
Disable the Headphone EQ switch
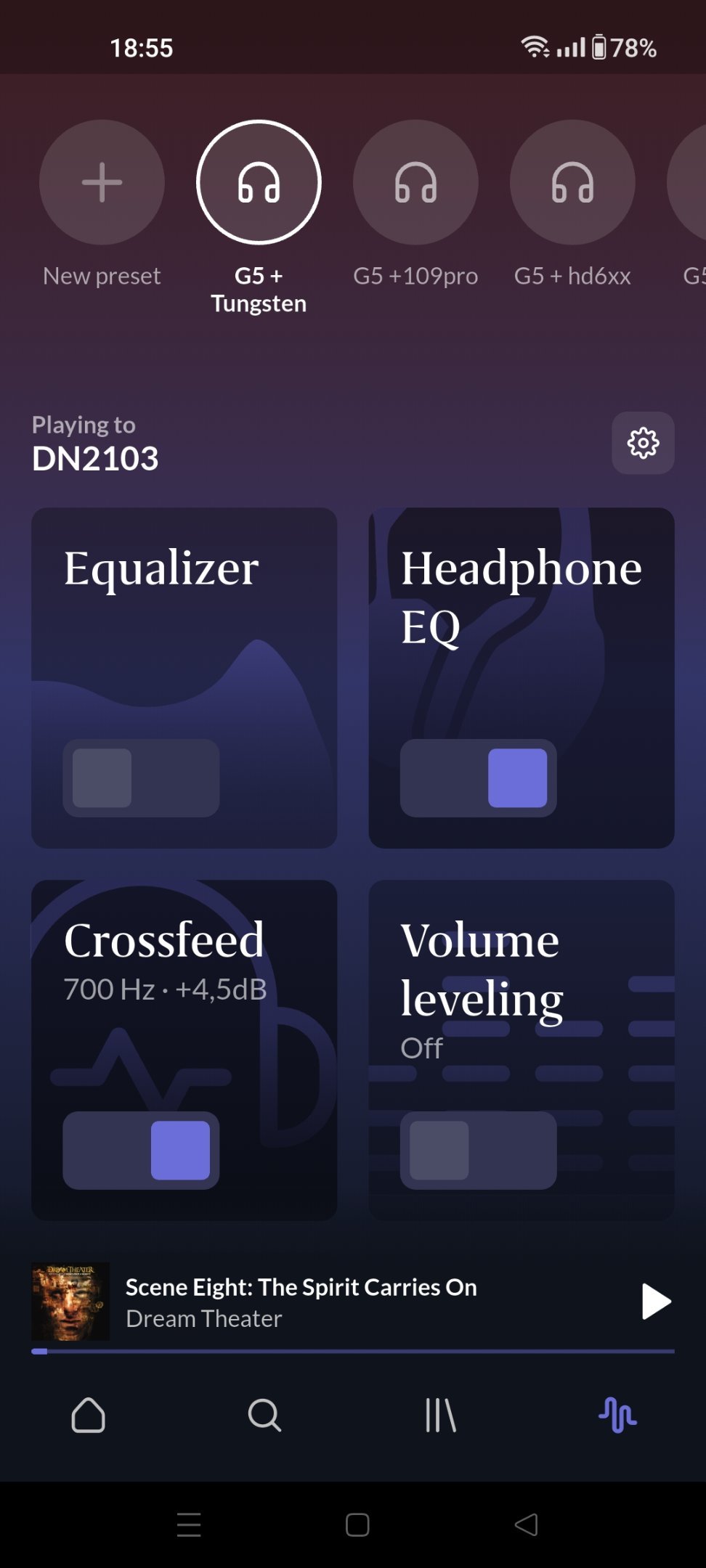coord(478,778)
